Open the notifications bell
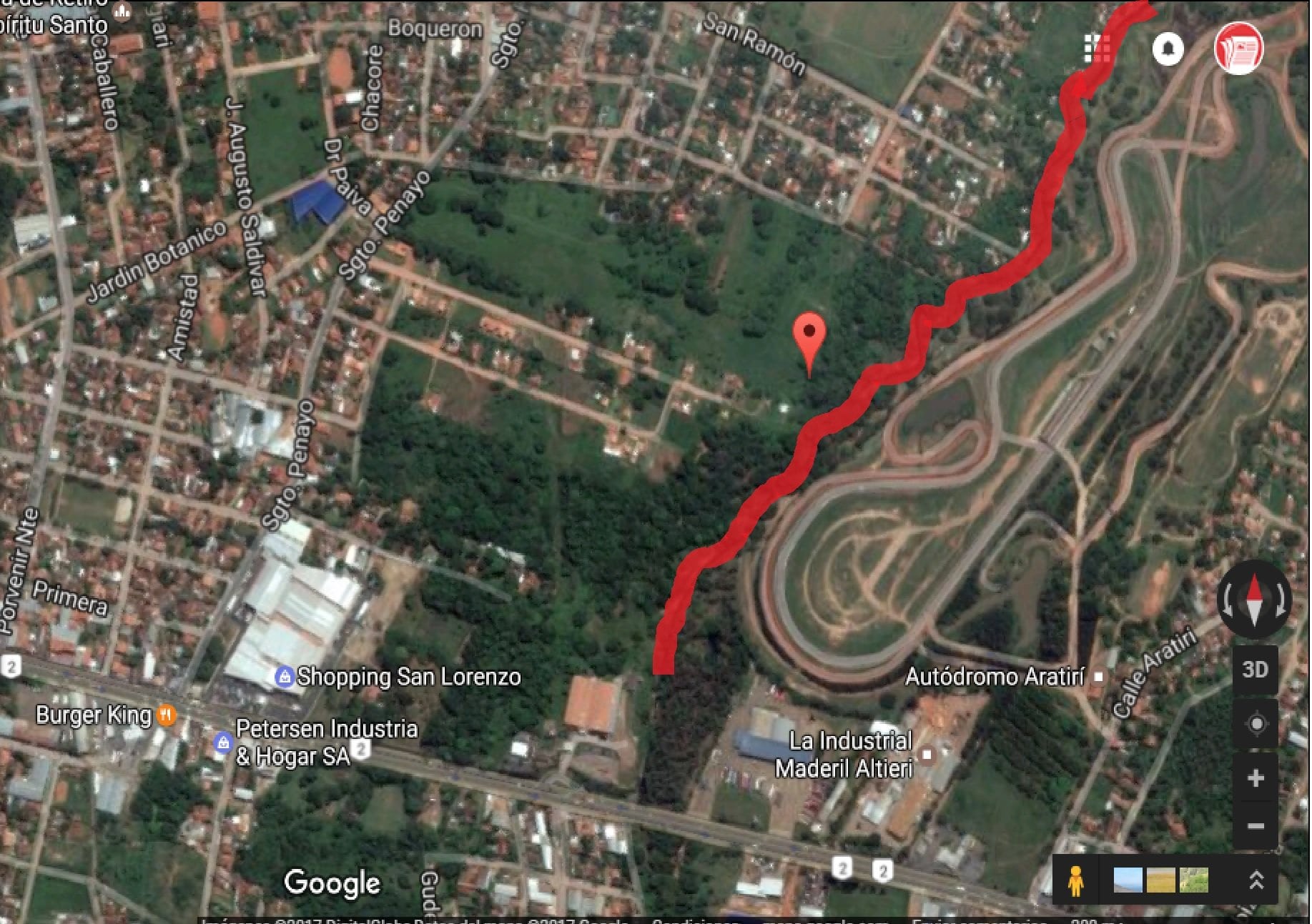1312x924 pixels. [1168, 49]
